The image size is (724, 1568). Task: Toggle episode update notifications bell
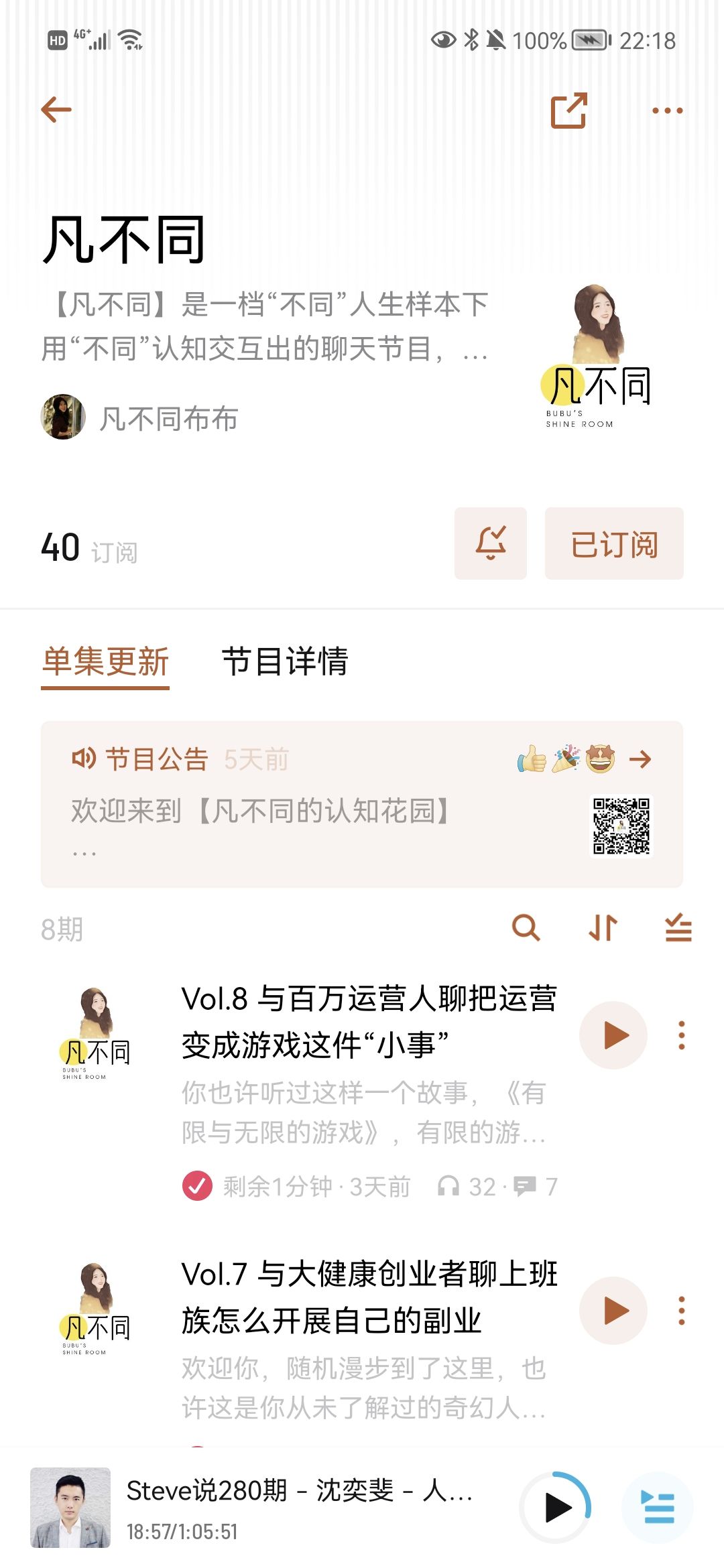point(491,543)
